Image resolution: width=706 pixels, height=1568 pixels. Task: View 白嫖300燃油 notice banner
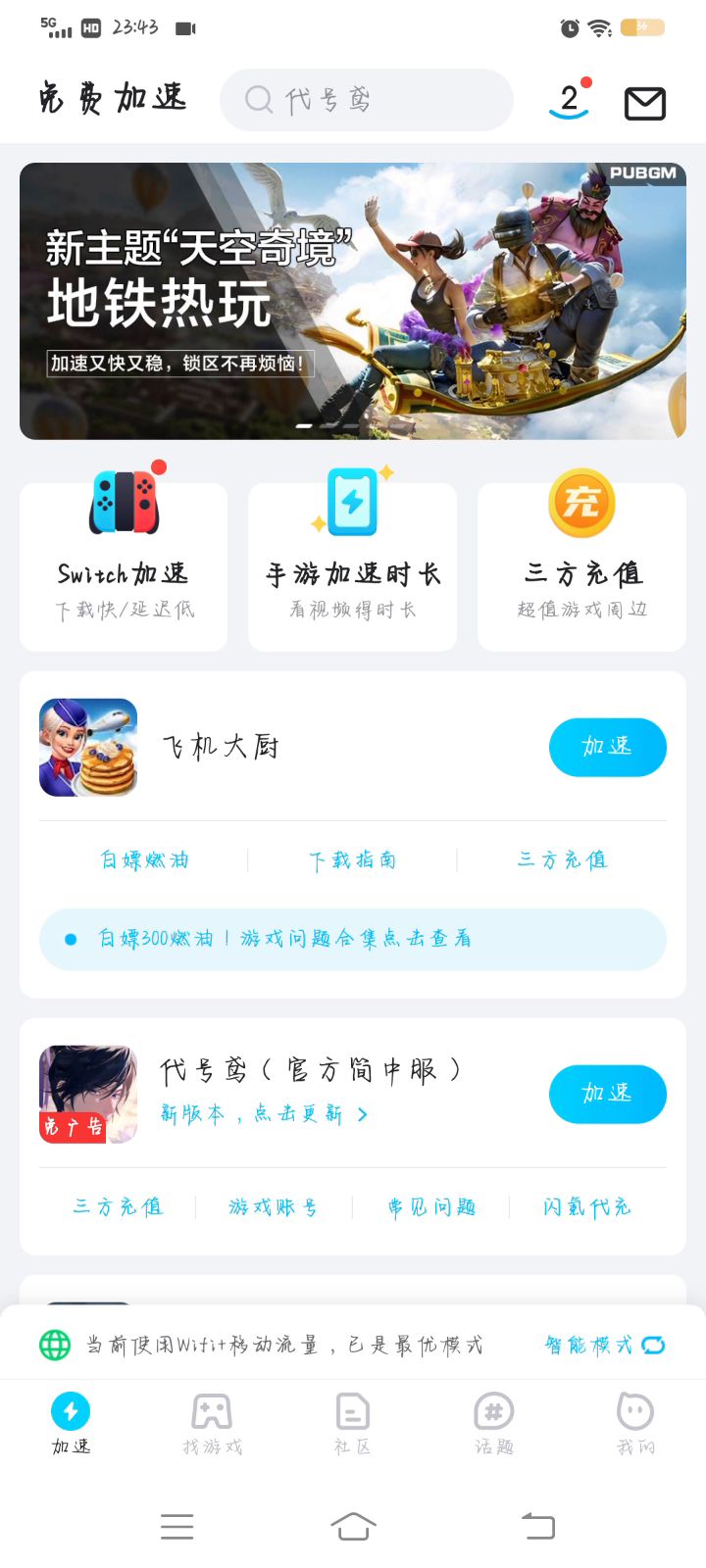click(x=353, y=939)
